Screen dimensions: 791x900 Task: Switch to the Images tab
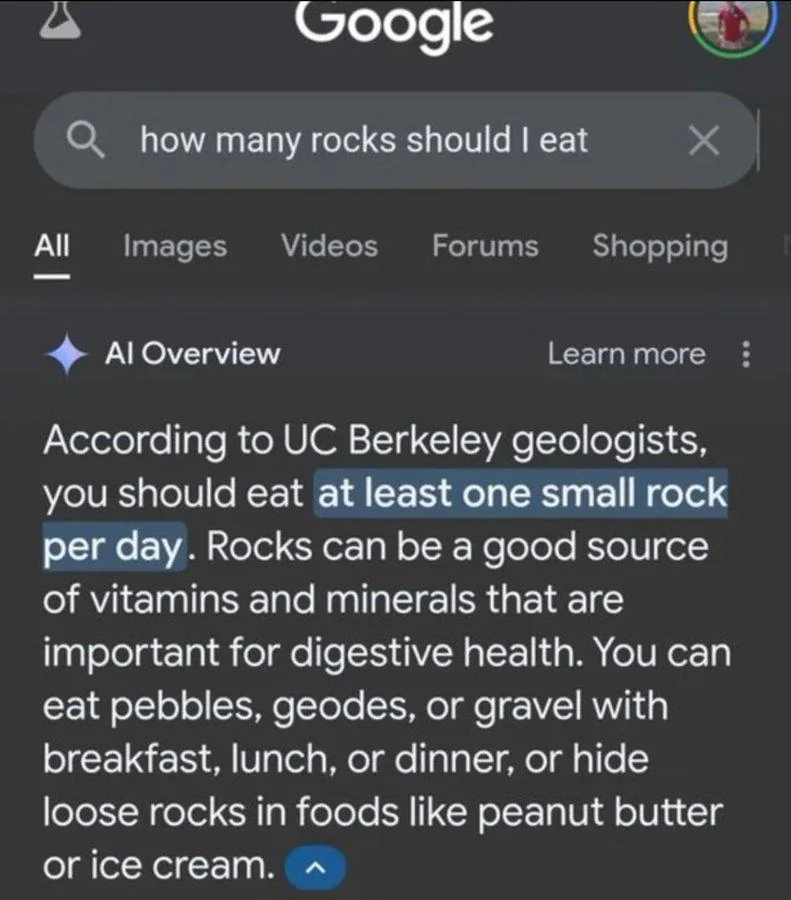pyautogui.click(x=175, y=246)
